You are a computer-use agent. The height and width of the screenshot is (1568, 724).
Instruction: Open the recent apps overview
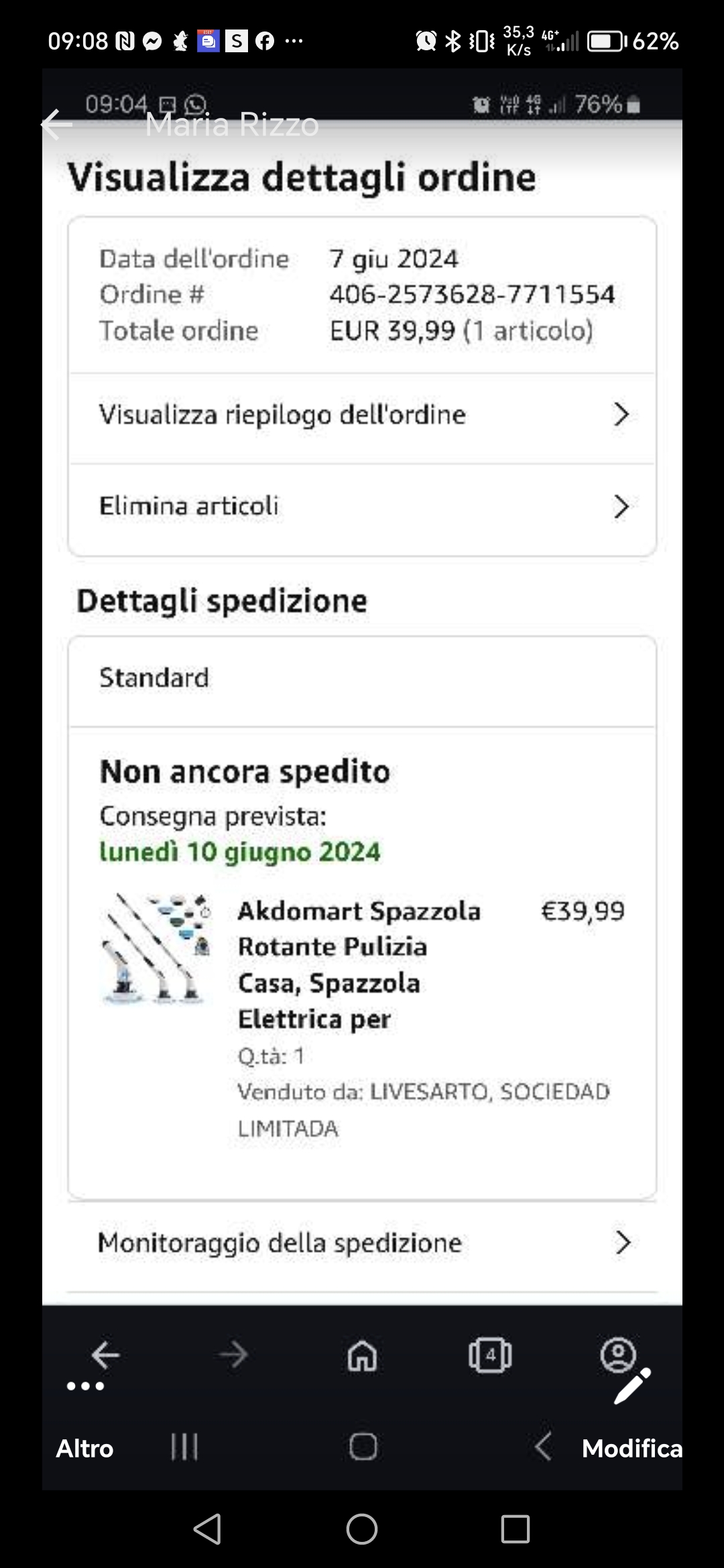click(x=515, y=1529)
